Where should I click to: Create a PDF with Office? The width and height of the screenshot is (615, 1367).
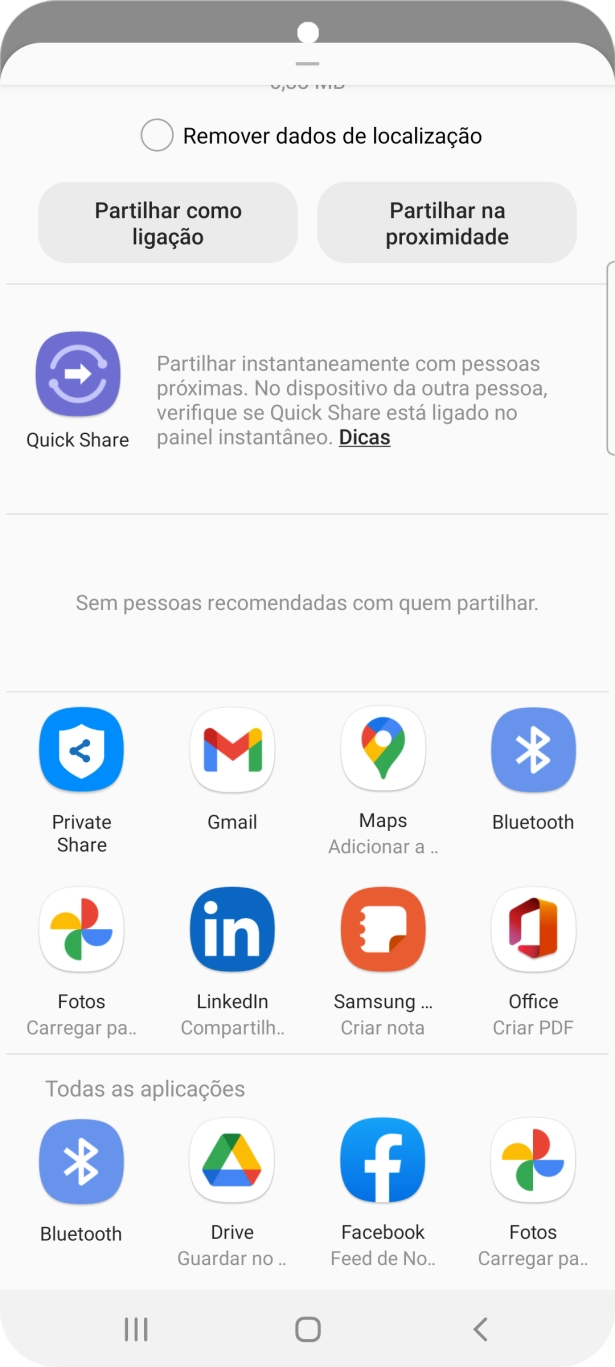[533, 931]
